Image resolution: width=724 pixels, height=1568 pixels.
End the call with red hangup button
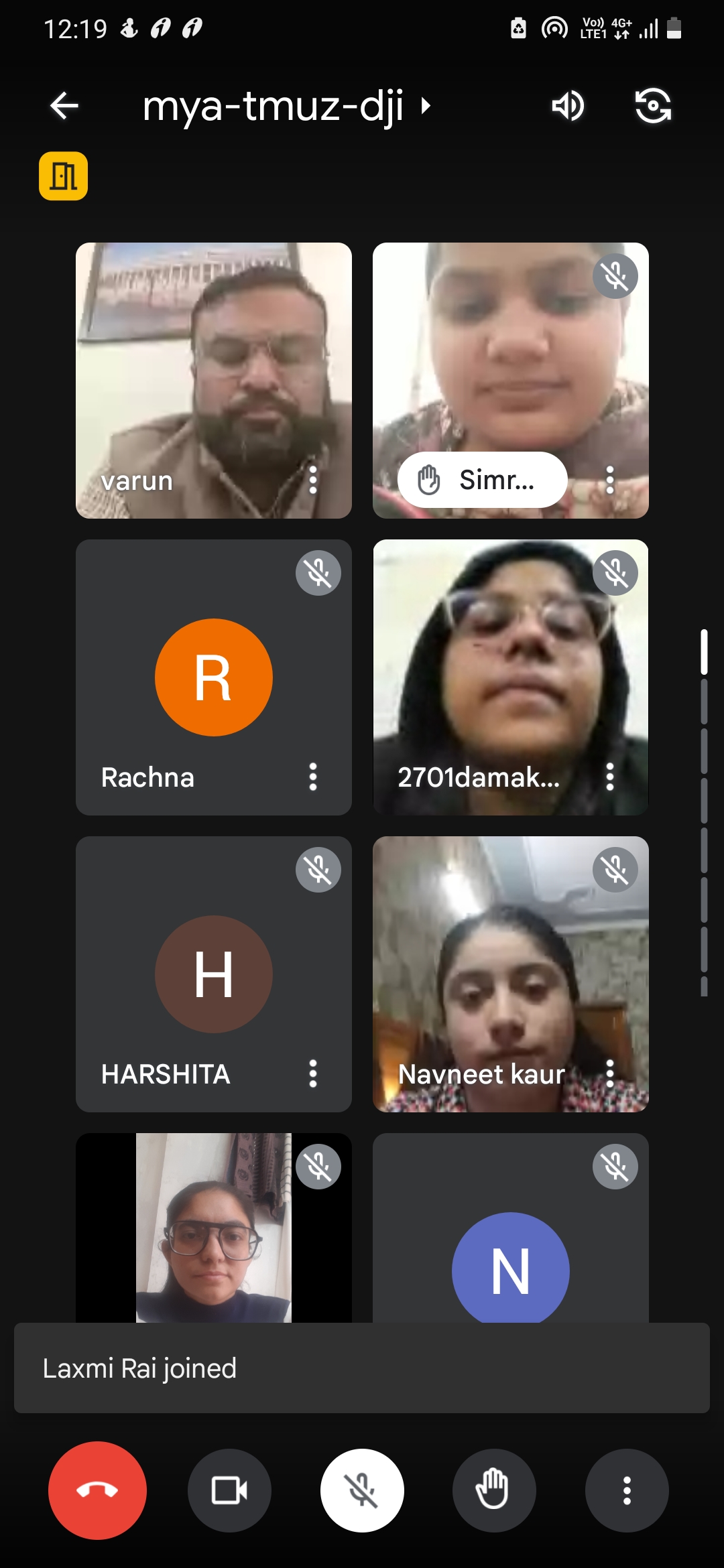point(97,1490)
